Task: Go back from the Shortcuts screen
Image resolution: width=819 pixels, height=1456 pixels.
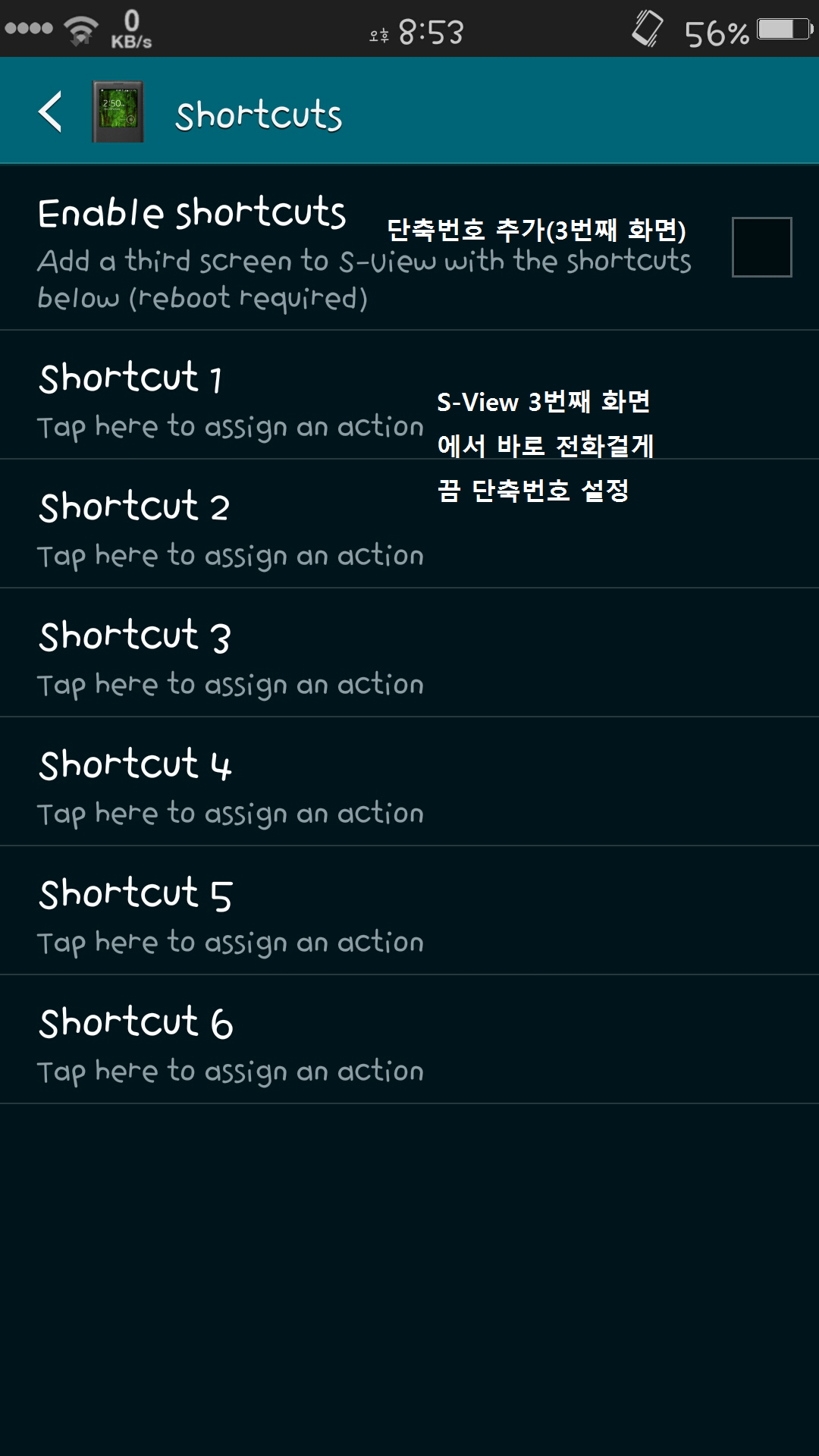Action: [x=51, y=112]
